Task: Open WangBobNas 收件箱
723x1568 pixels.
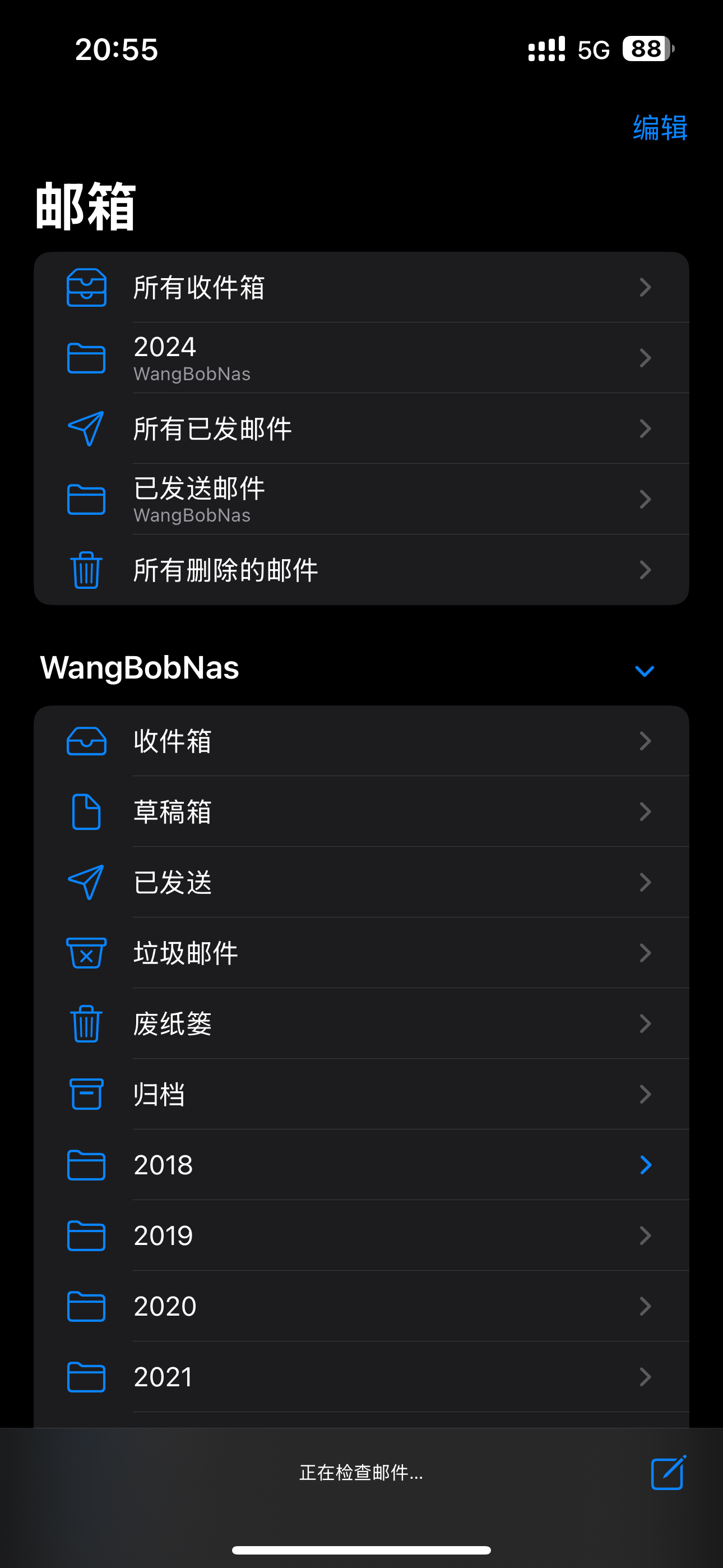Action: pyautogui.click(x=361, y=741)
